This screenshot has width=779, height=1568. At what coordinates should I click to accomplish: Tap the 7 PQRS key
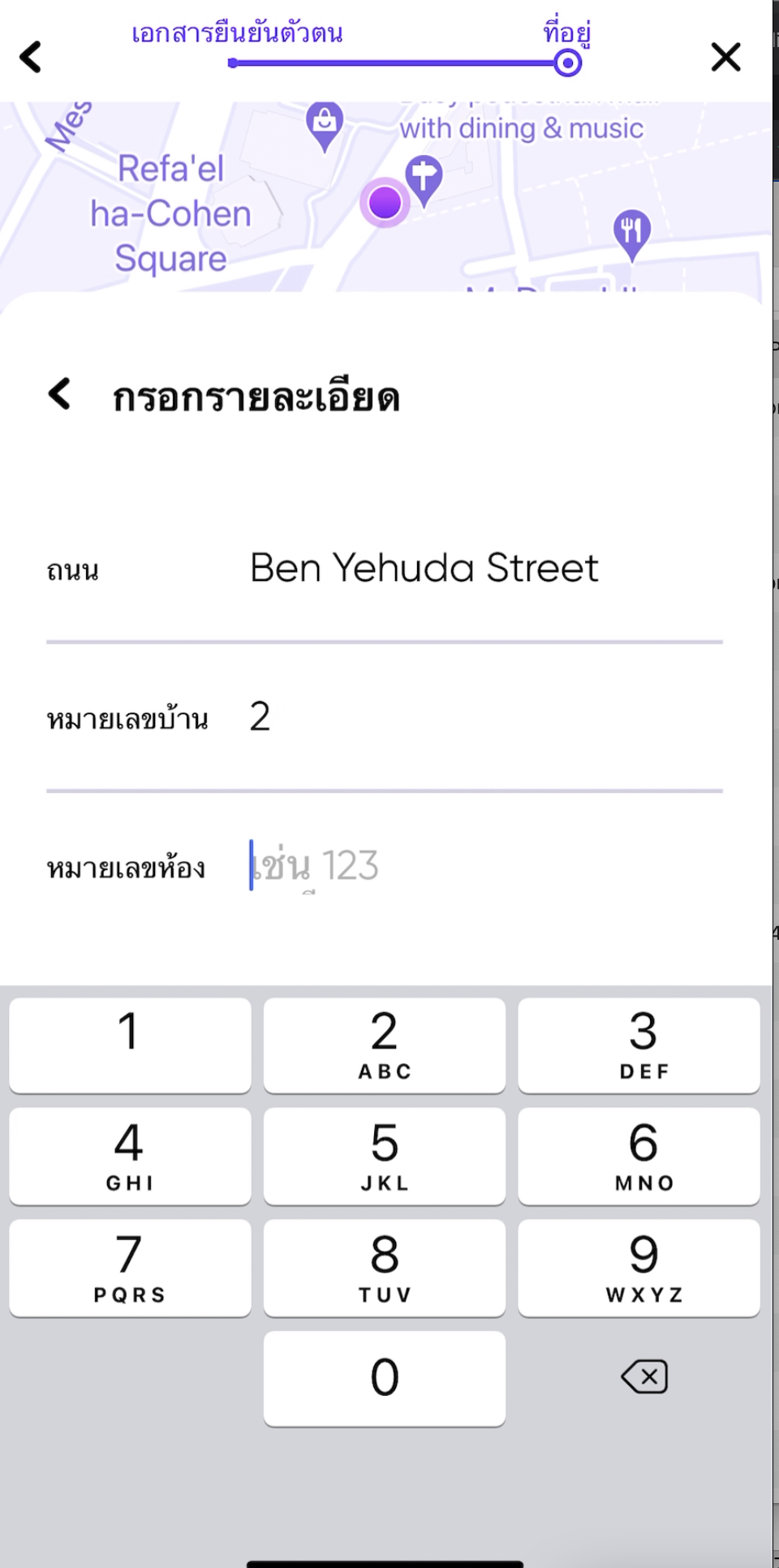pyautogui.click(x=130, y=1267)
